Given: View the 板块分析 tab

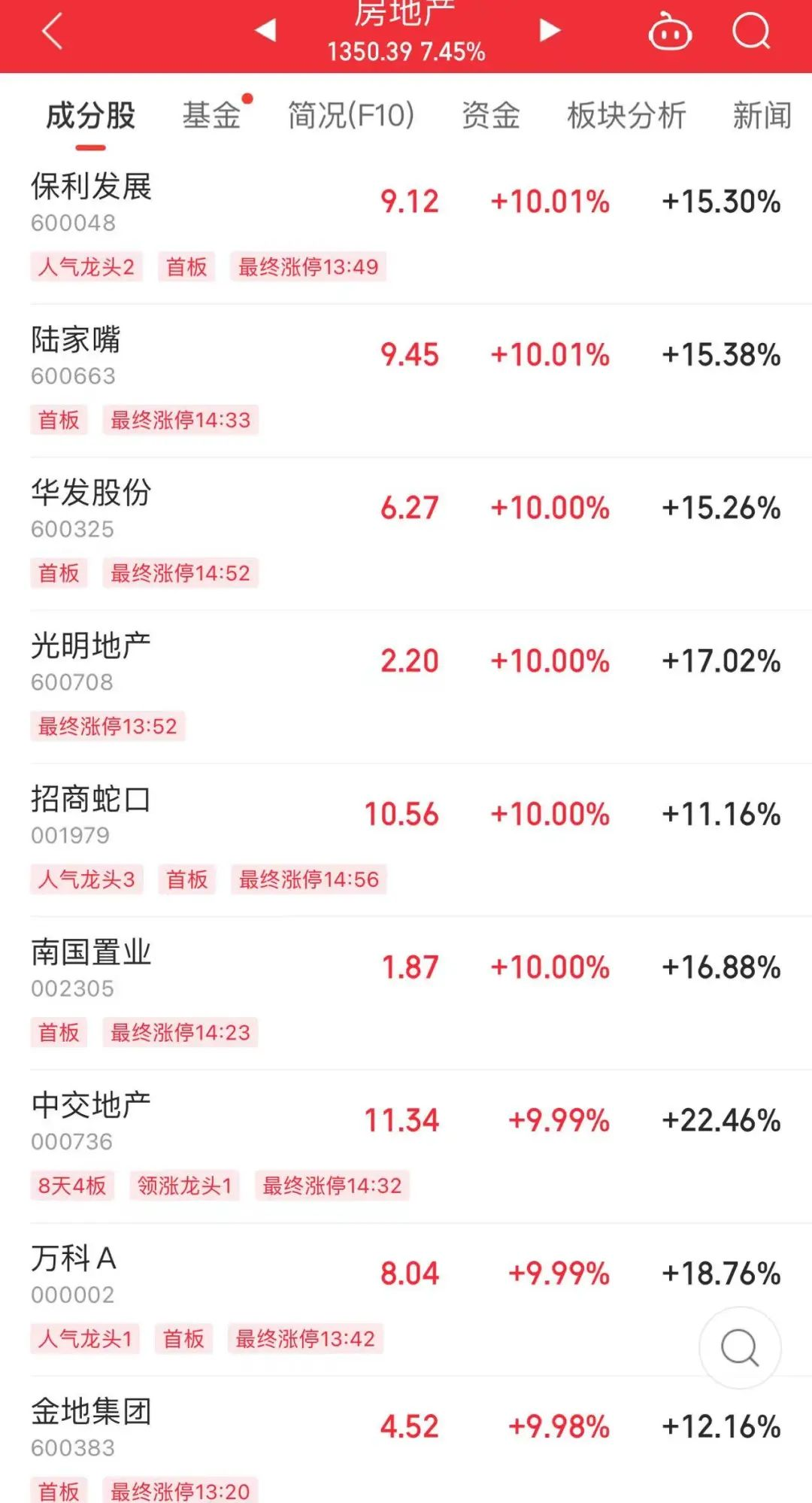Looking at the screenshot, I should point(626,116).
